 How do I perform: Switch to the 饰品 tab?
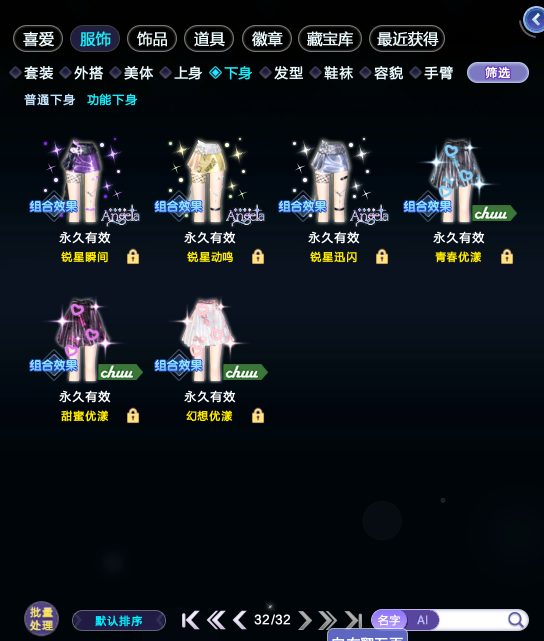pos(152,39)
